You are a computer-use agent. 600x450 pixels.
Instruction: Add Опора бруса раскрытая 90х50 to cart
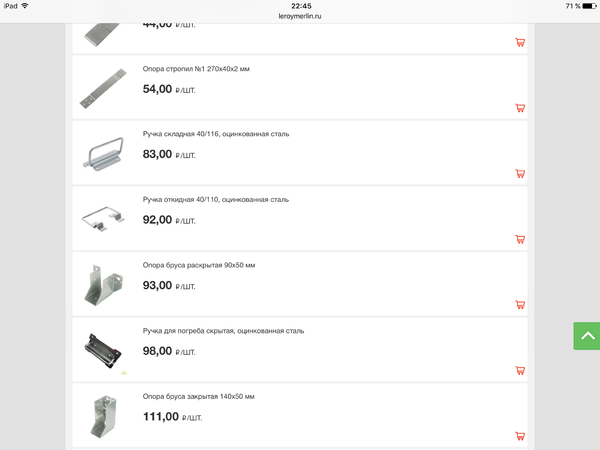pyautogui.click(x=520, y=305)
